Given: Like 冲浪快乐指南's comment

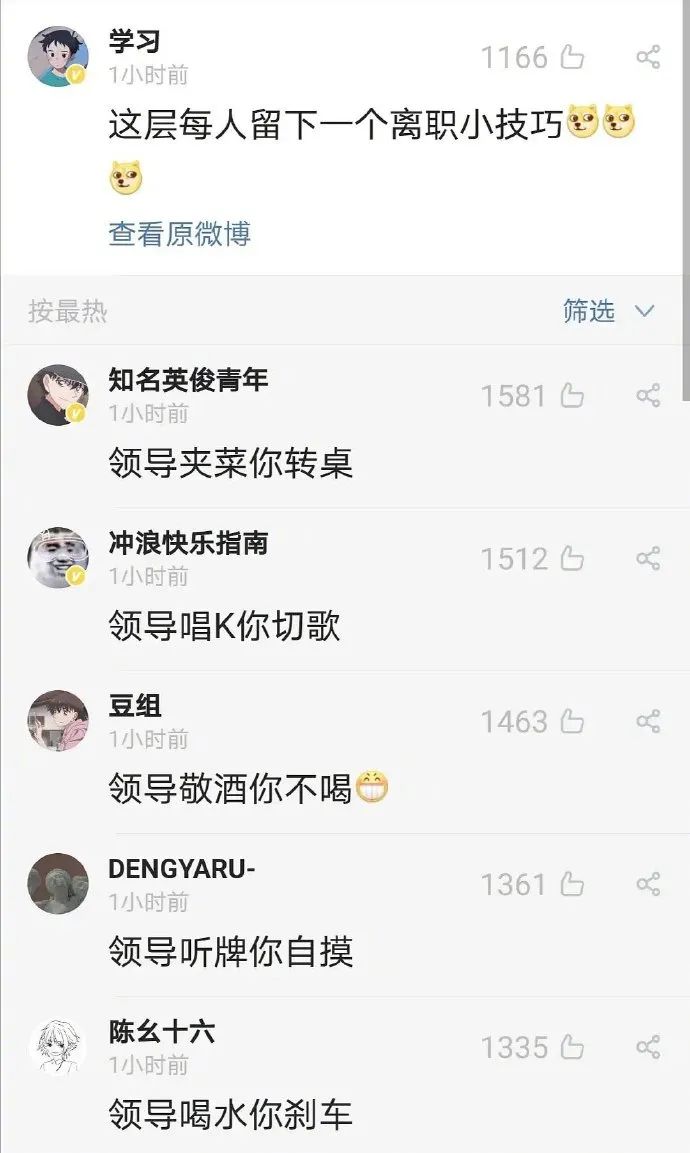Looking at the screenshot, I should point(573,559).
